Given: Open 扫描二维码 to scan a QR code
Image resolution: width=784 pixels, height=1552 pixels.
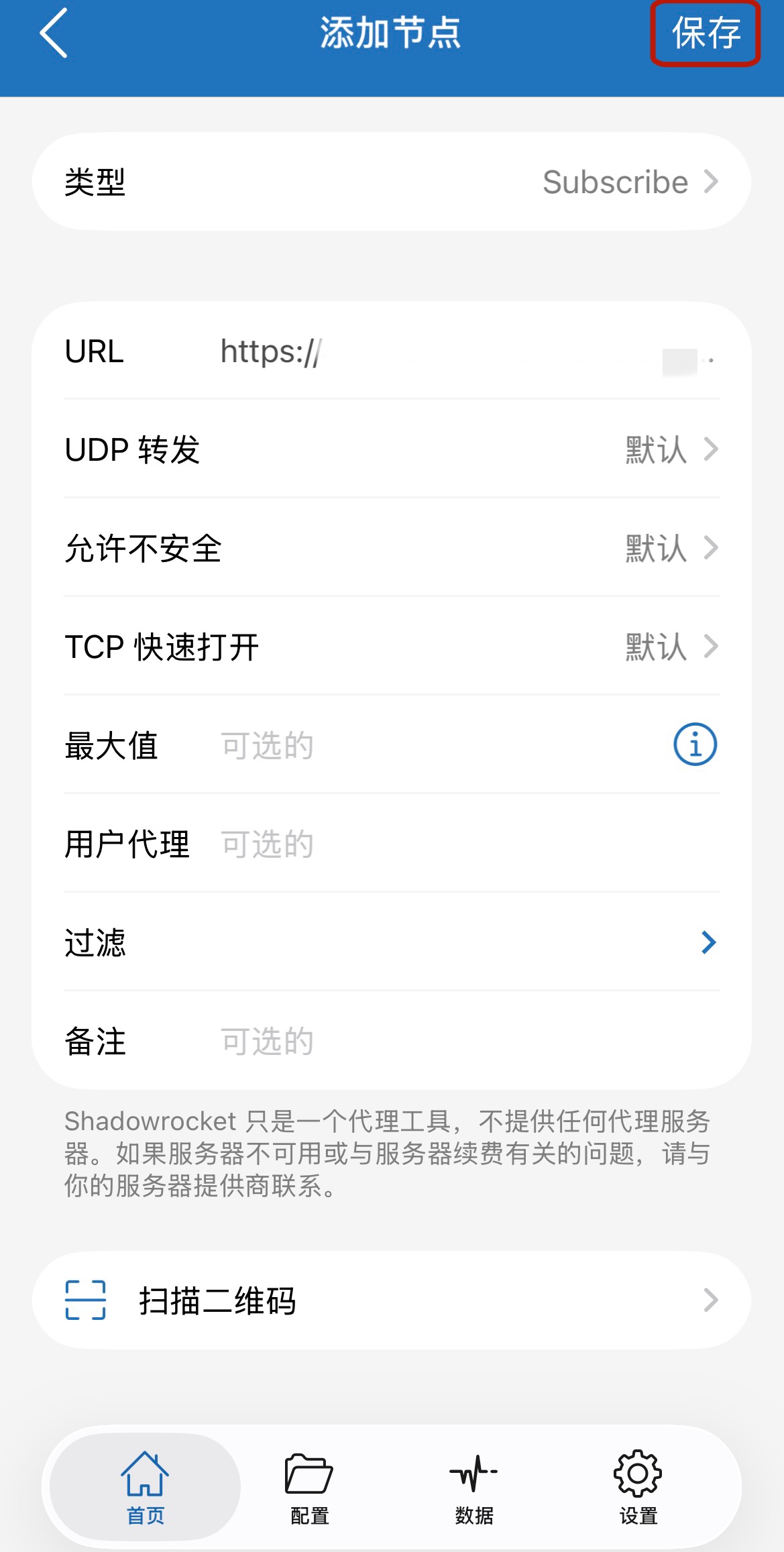Looking at the screenshot, I should [392, 1300].
